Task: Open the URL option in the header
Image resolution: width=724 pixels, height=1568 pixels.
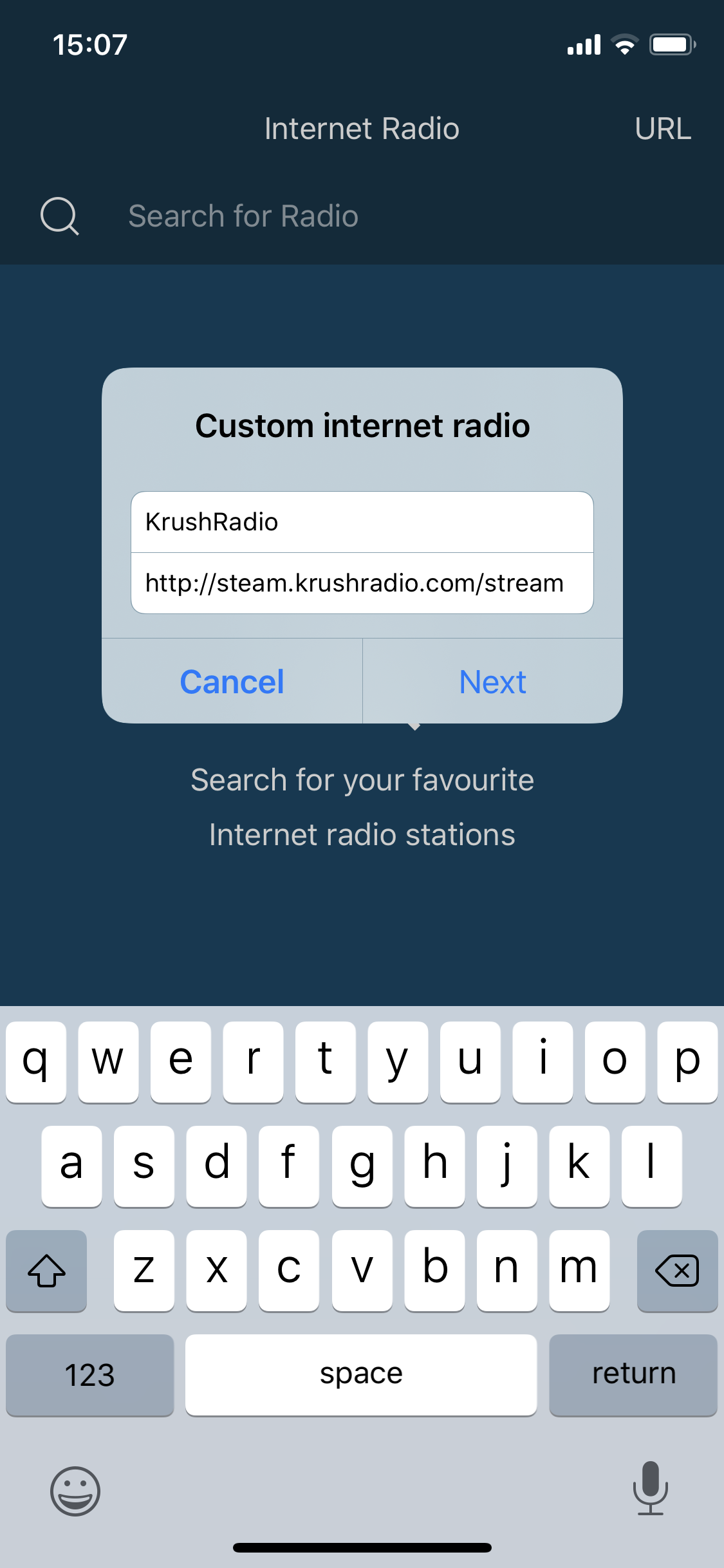Action: [x=662, y=129]
